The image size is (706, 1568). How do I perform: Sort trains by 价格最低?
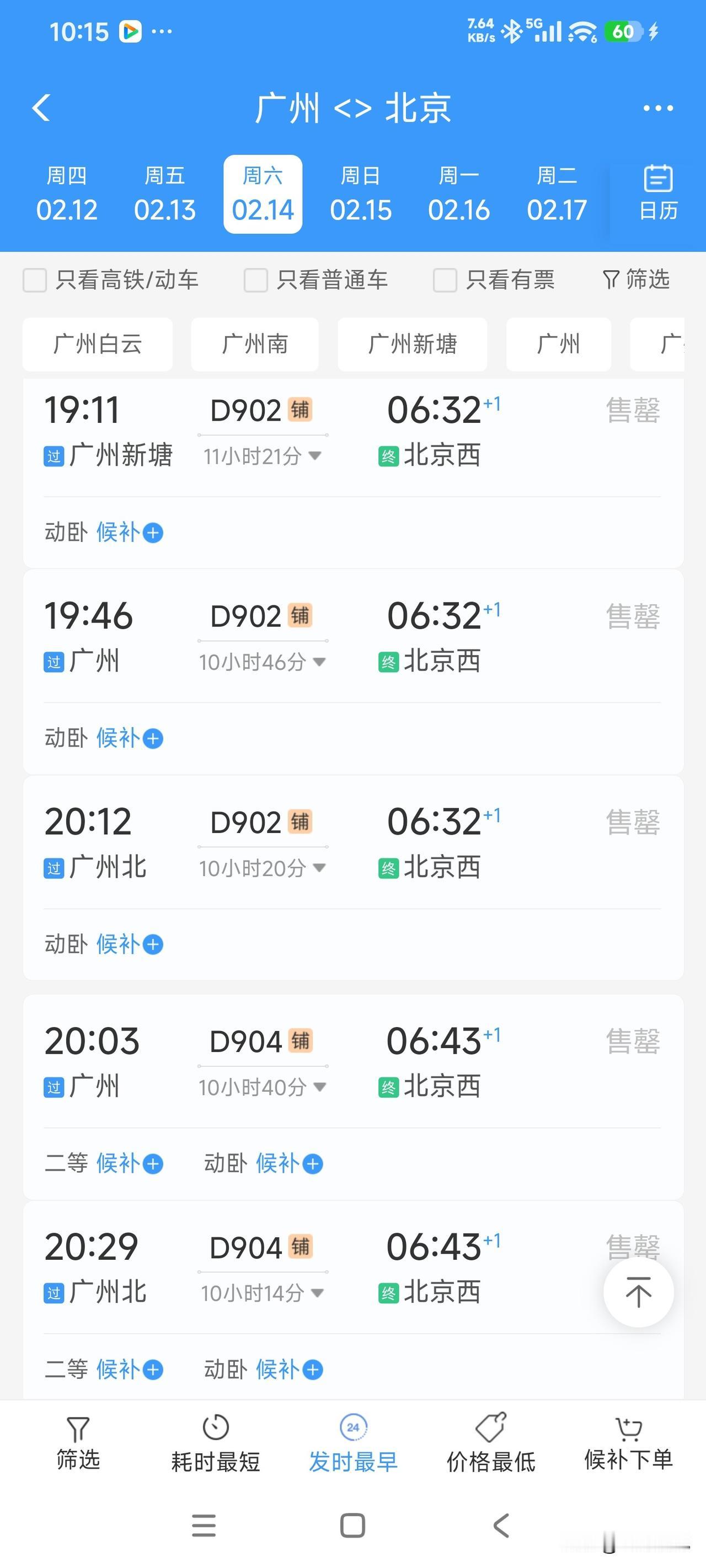pyautogui.click(x=491, y=1443)
